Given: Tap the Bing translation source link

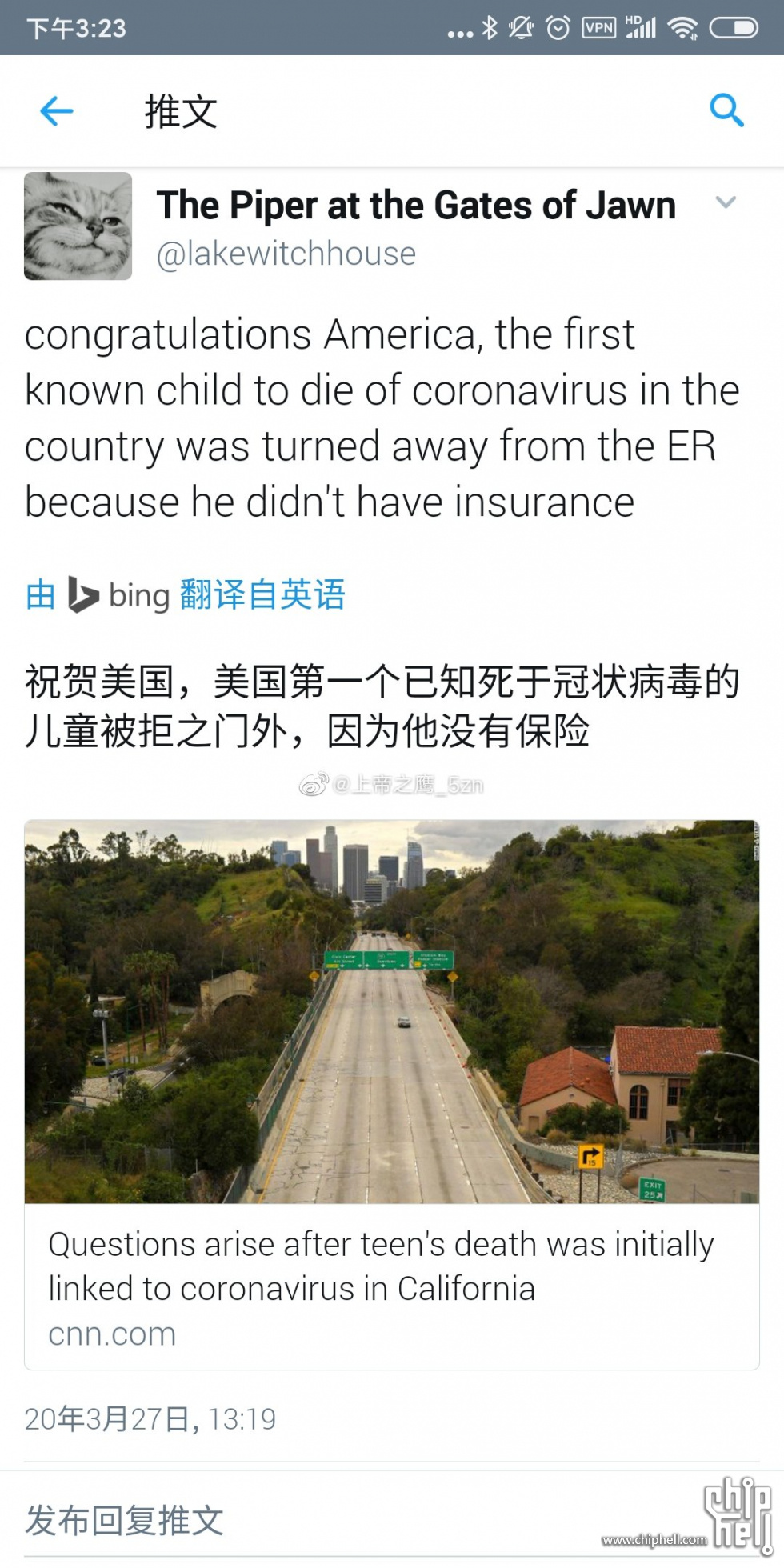Looking at the screenshot, I should (x=186, y=595).
